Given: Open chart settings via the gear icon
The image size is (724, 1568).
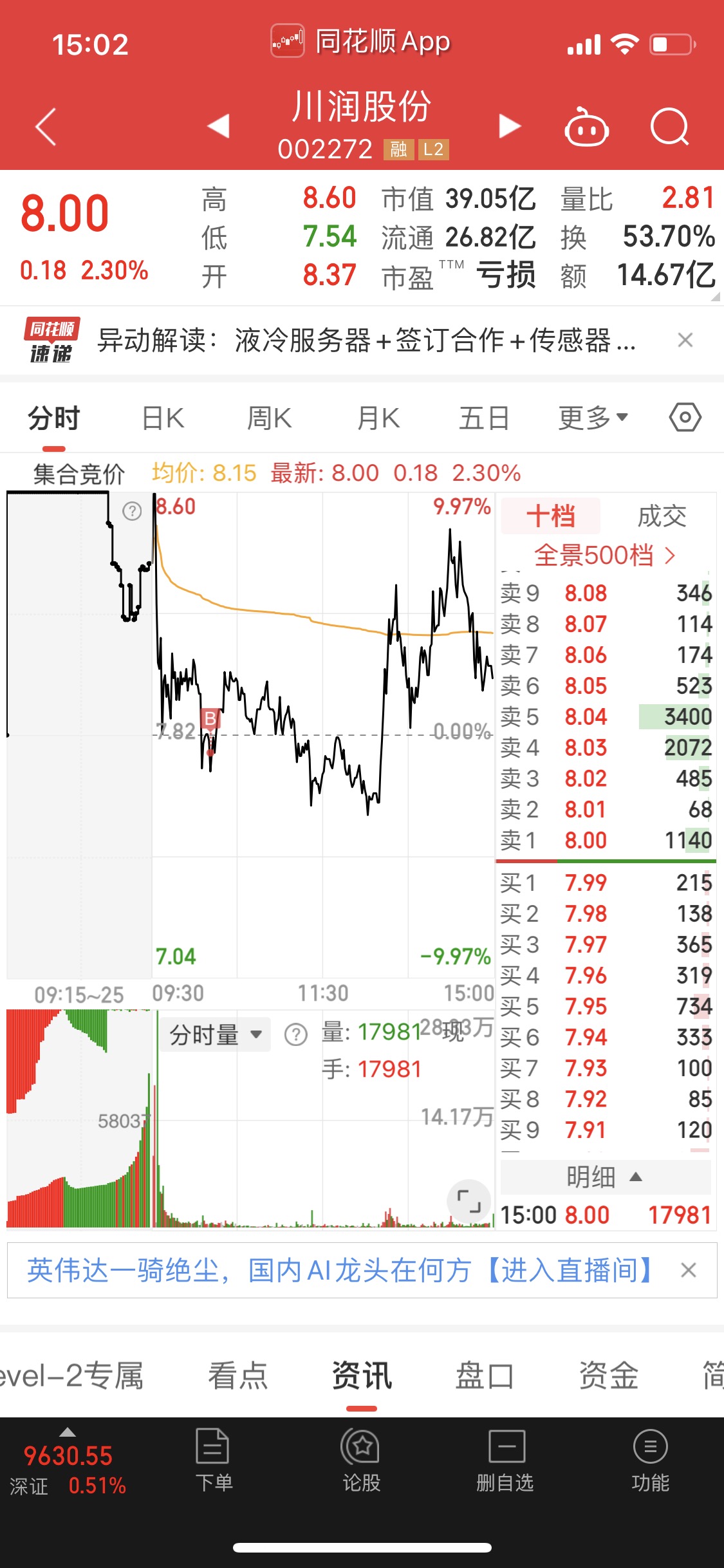Looking at the screenshot, I should (x=685, y=416).
